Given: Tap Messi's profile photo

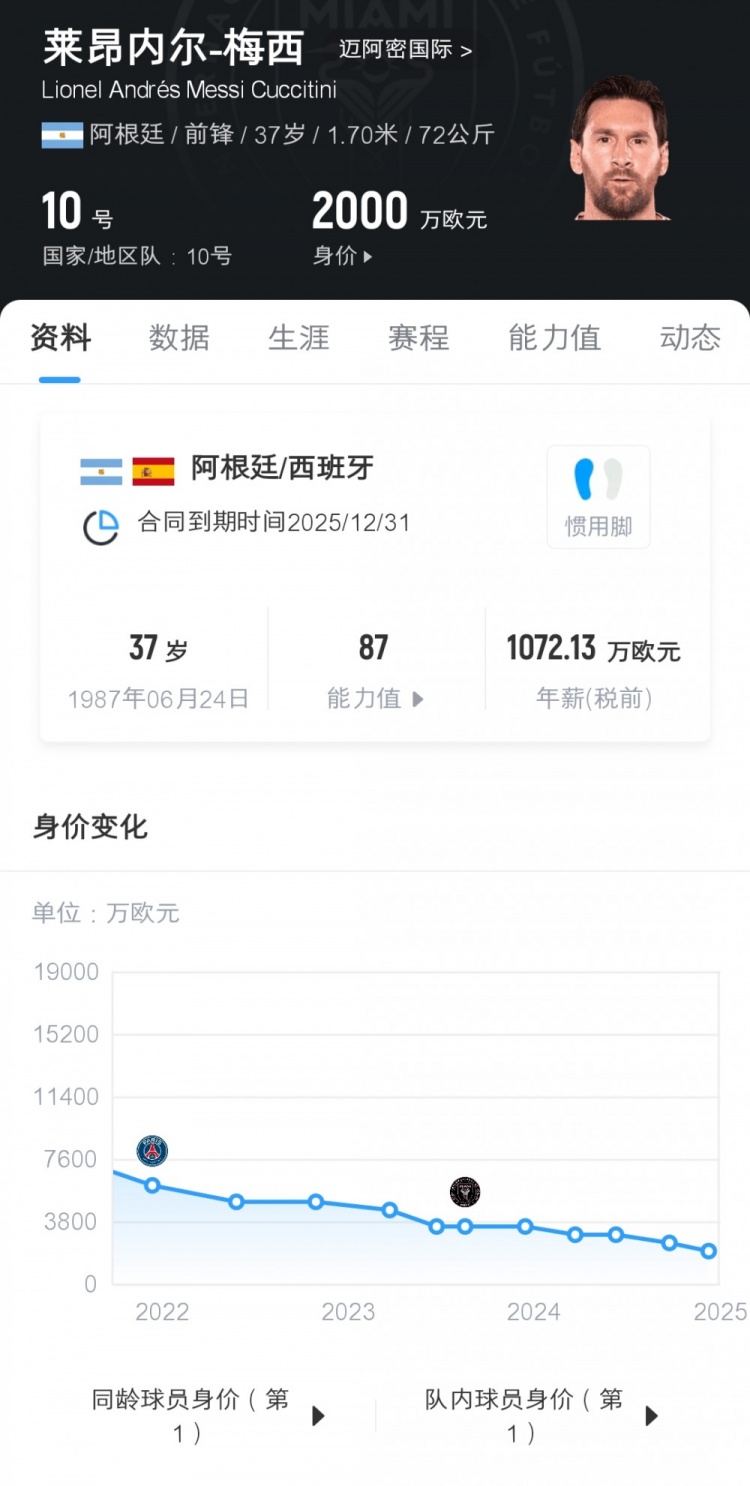Looking at the screenshot, I should 619,147.
